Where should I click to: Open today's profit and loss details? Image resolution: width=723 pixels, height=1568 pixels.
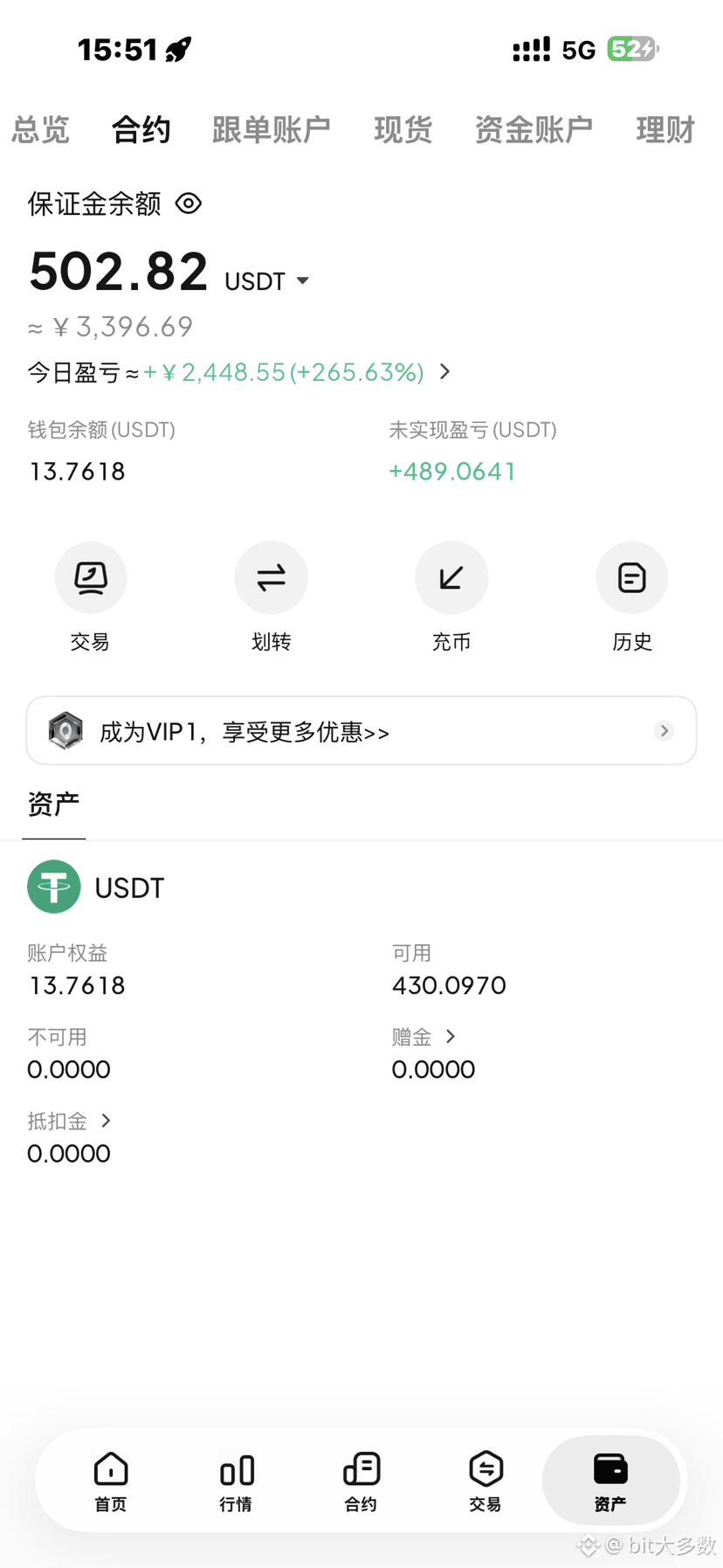pos(239,372)
